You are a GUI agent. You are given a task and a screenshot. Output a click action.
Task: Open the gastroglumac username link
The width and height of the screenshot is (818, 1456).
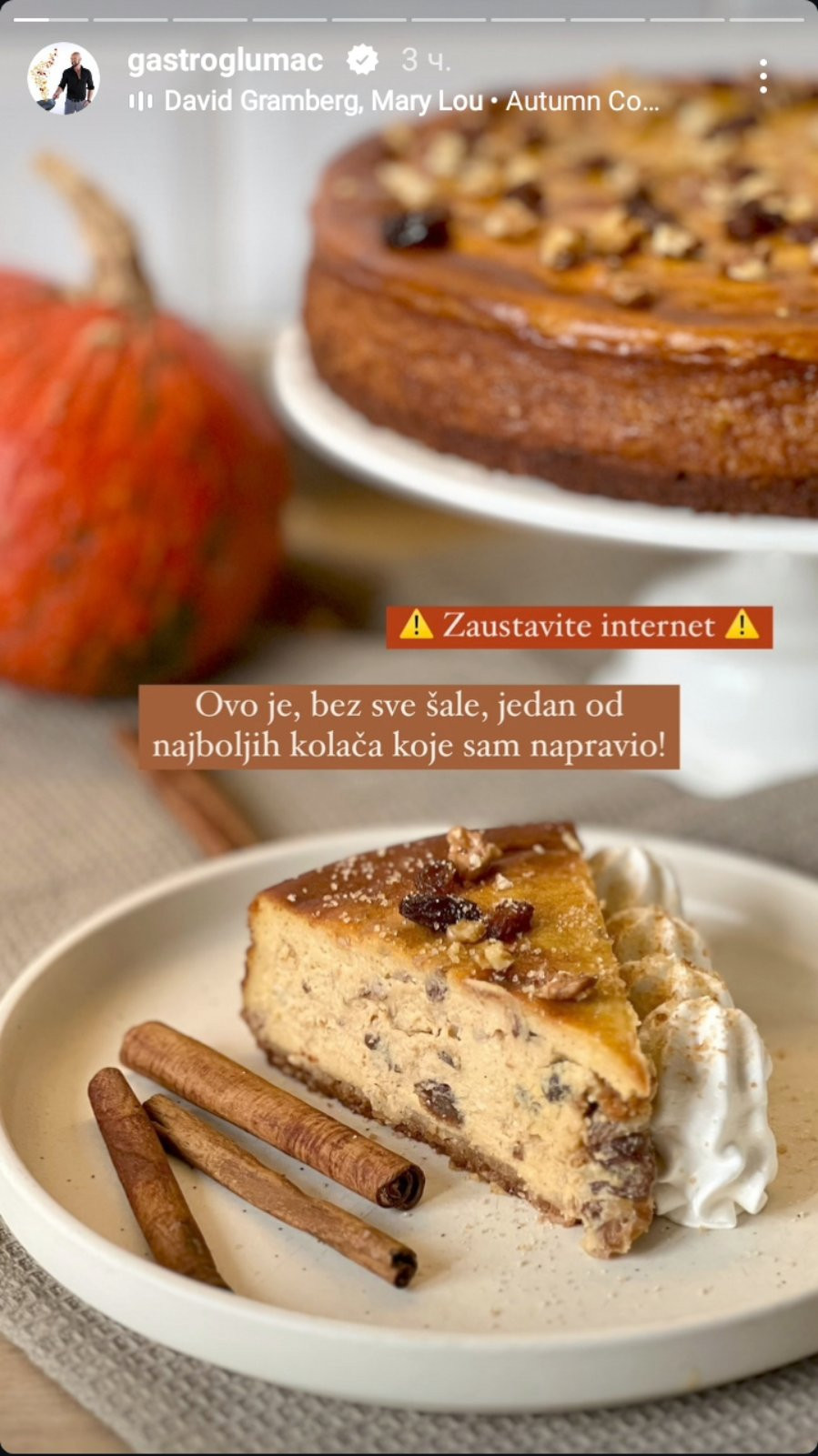225,61
